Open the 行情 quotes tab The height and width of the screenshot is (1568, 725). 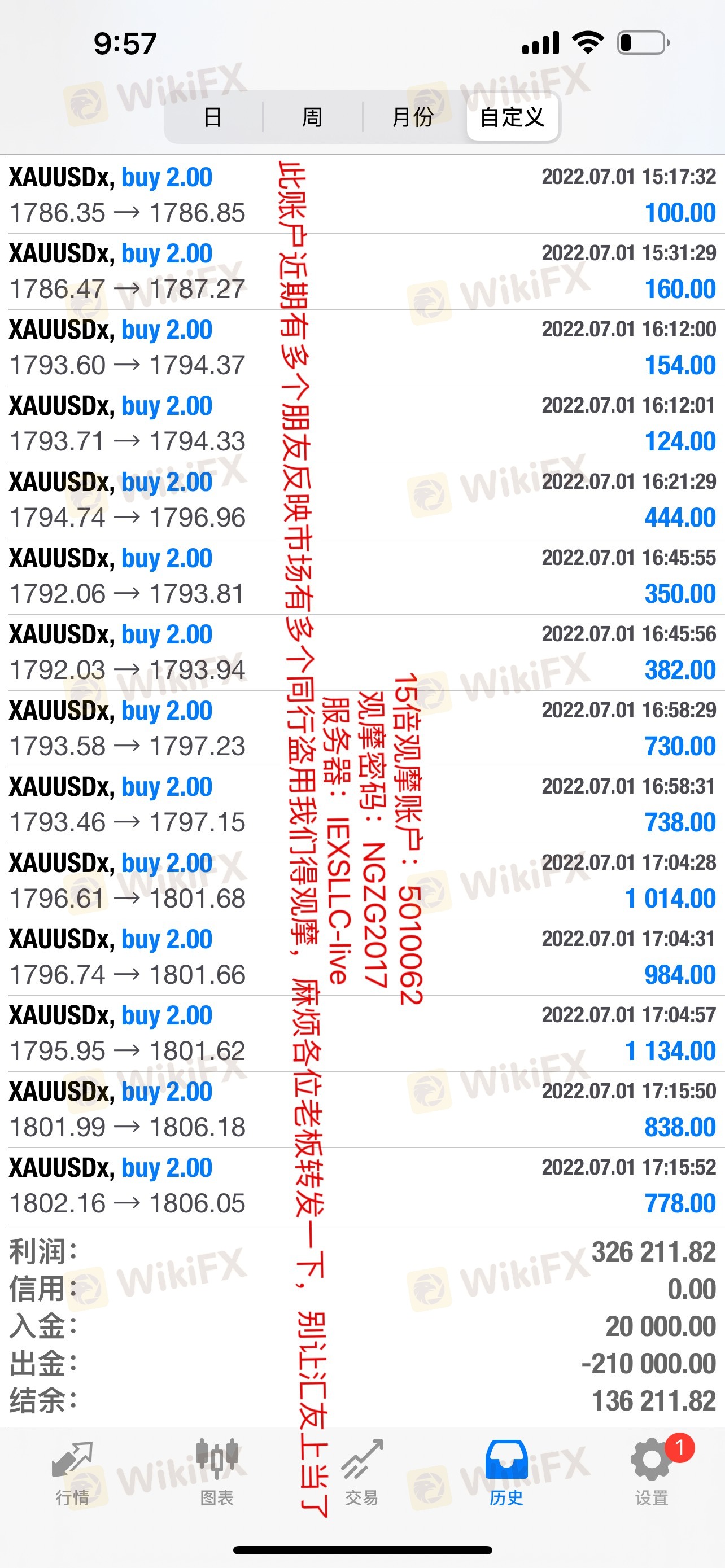pos(72,1472)
